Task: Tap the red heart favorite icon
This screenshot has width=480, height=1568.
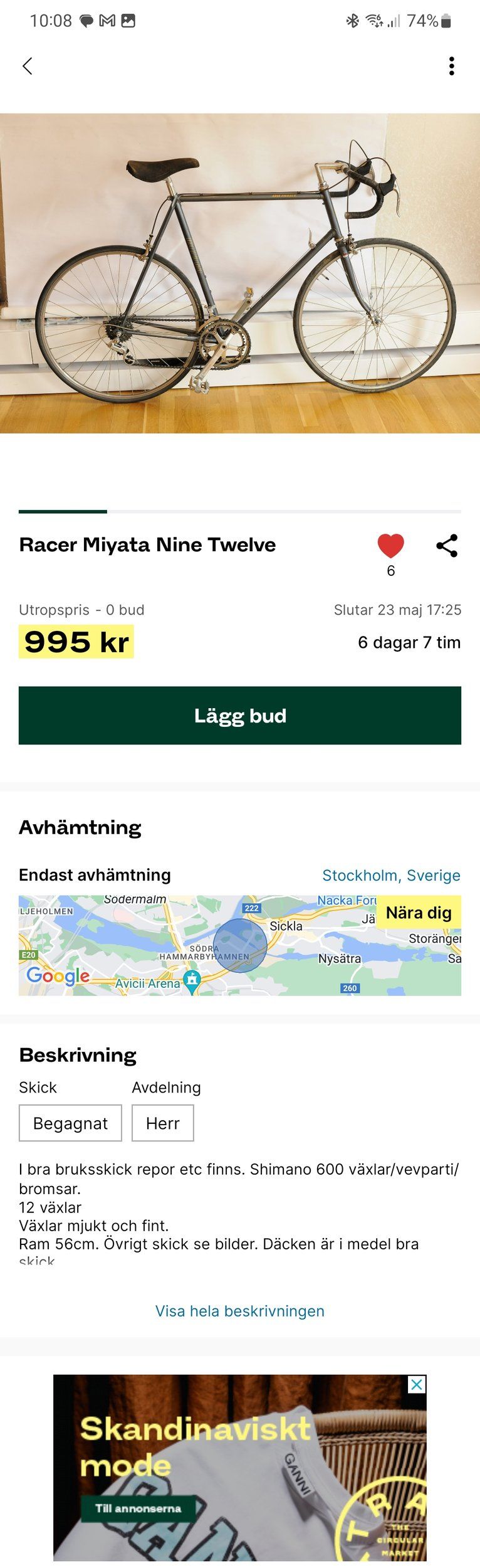Action: (390, 546)
